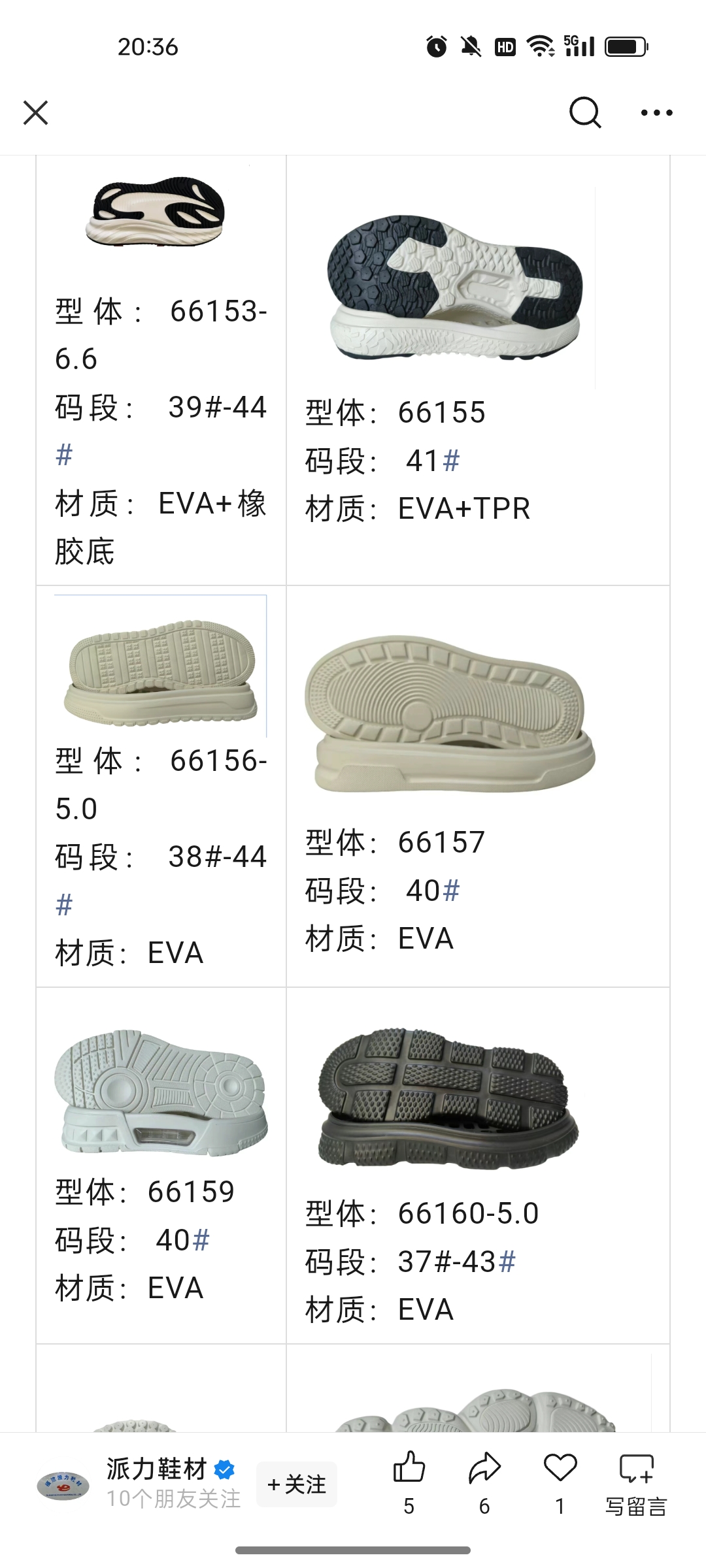Screen dimensions: 706x1568
Task: Give the article a thumbs up
Action: [x=409, y=1469]
